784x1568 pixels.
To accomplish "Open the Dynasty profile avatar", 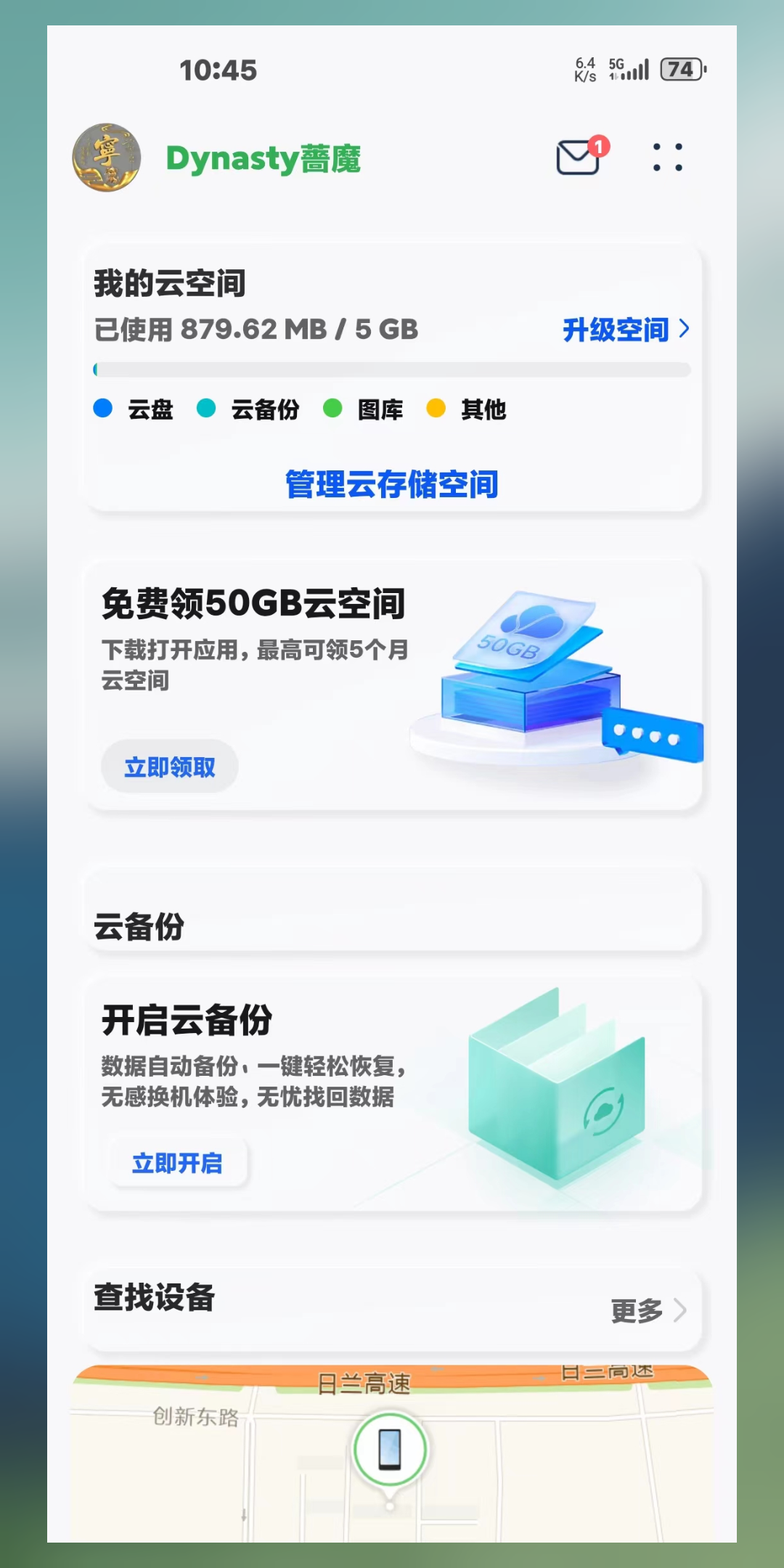I will coord(107,158).
